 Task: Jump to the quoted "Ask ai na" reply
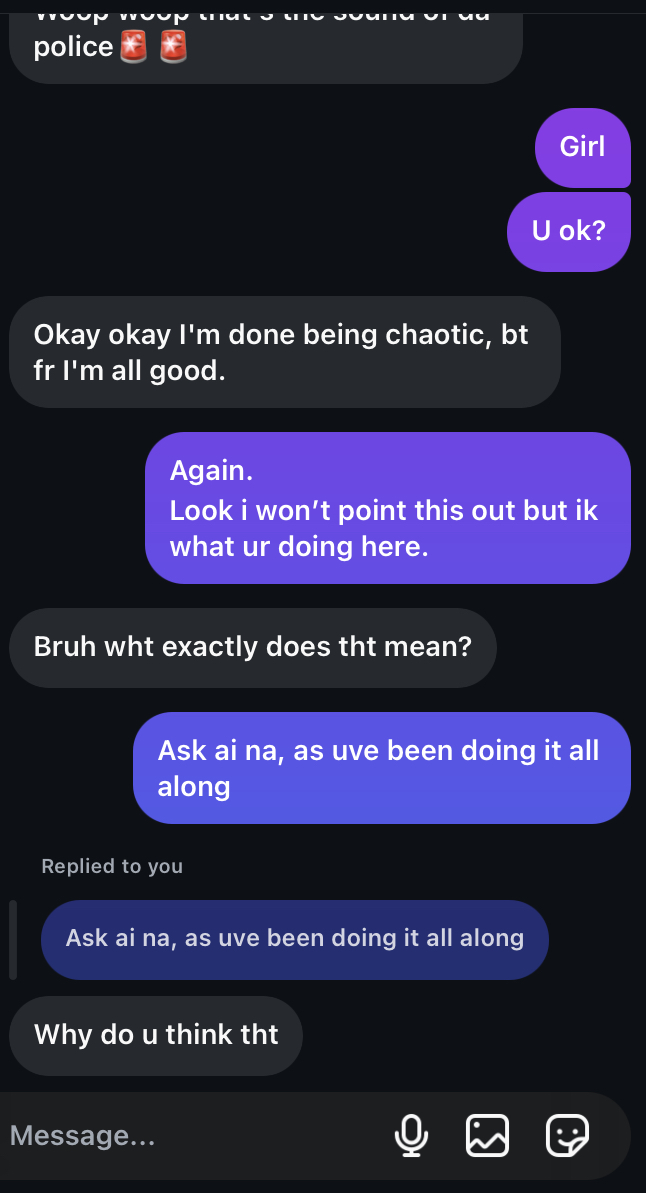tap(294, 939)
